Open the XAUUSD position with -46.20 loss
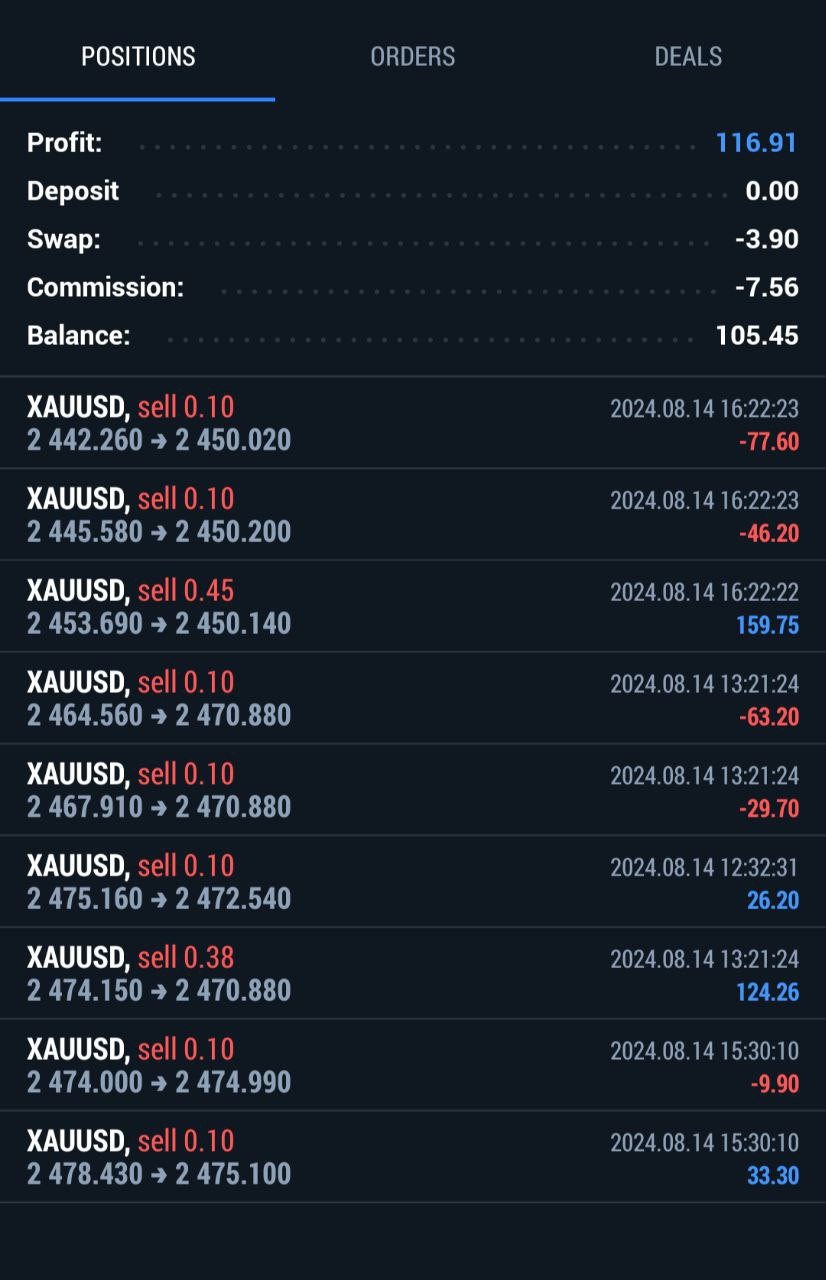 [x=412, y=515]
